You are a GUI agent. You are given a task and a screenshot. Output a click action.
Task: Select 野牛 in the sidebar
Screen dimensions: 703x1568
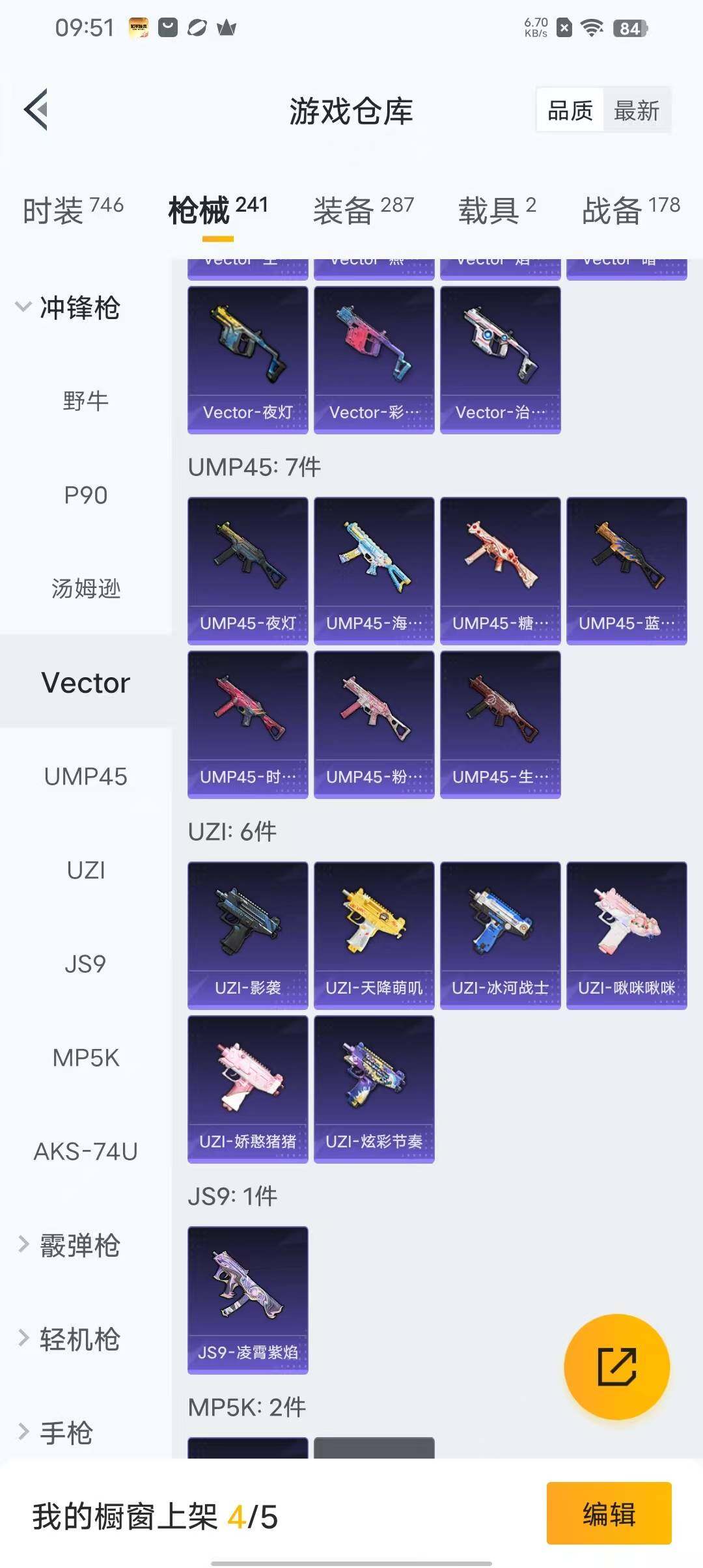point(85,400)
